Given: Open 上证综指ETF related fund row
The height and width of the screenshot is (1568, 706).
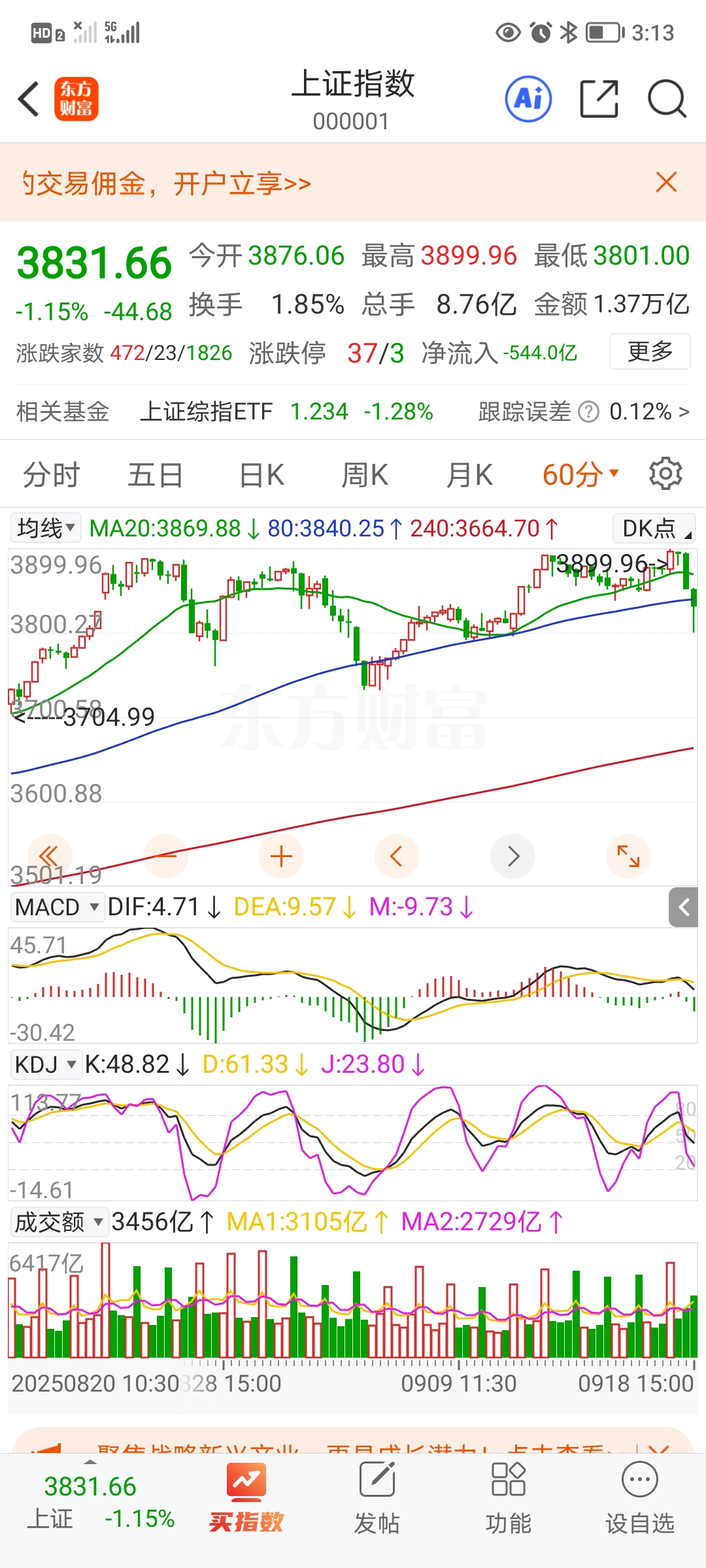Looking at the screenshot, I should click(286, 412).
